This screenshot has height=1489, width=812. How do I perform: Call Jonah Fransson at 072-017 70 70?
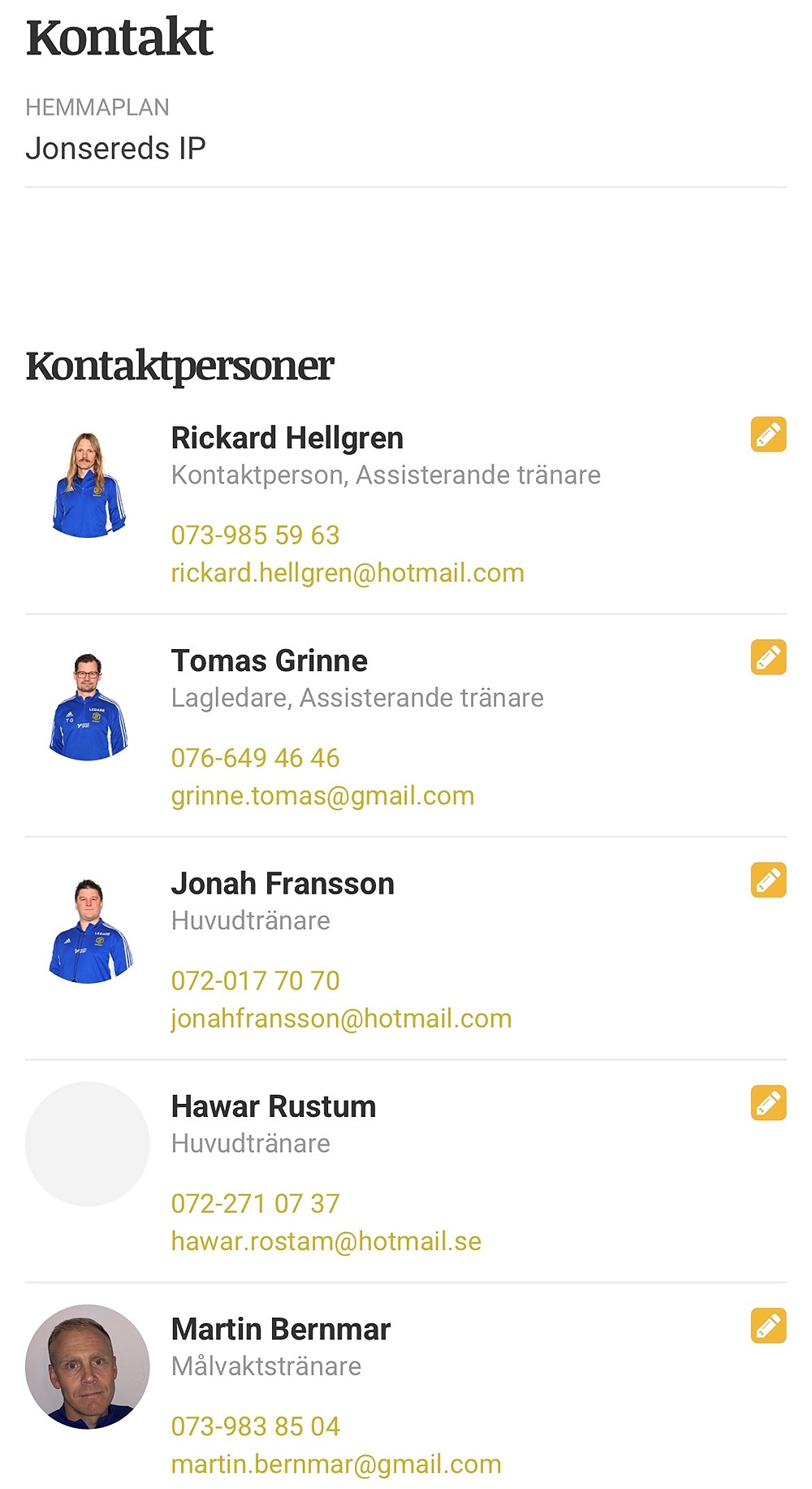[x=255, y=980]
